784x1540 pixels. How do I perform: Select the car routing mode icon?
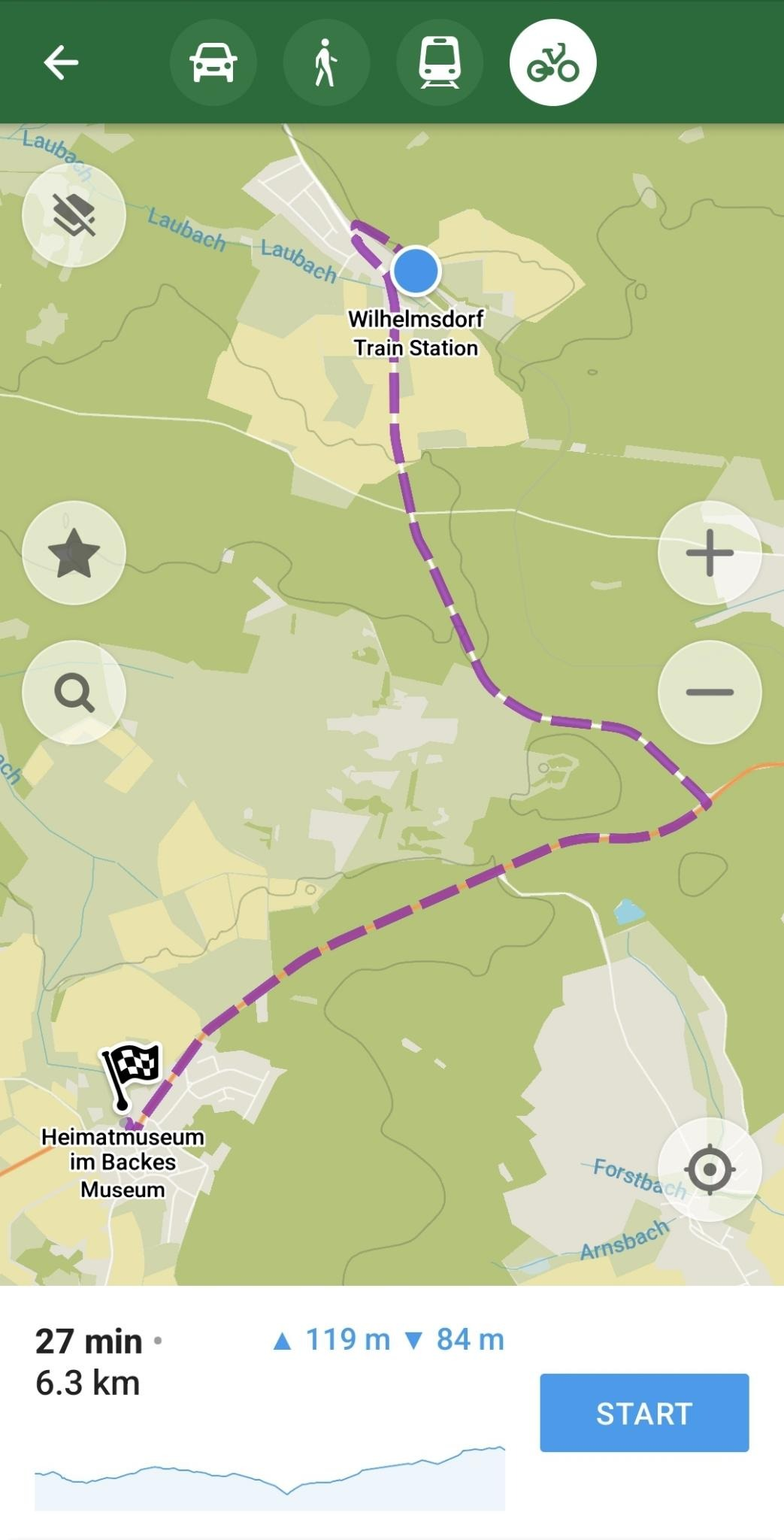(213, 62)
